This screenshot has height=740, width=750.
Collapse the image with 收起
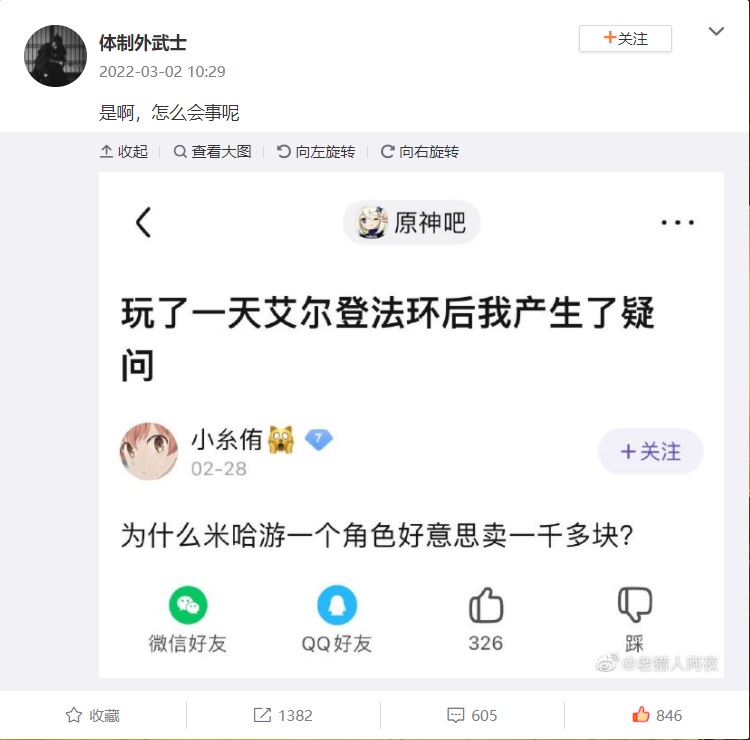pyautogui.click(x=124, y=152)
